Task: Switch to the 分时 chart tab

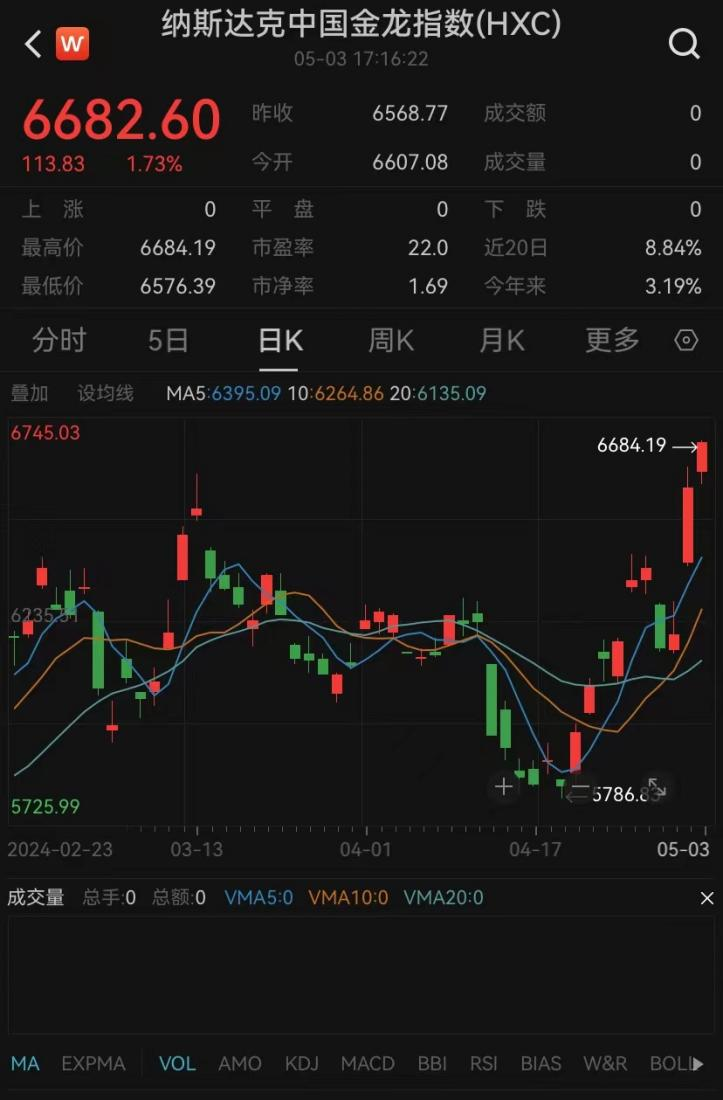Action: (59, 340)
